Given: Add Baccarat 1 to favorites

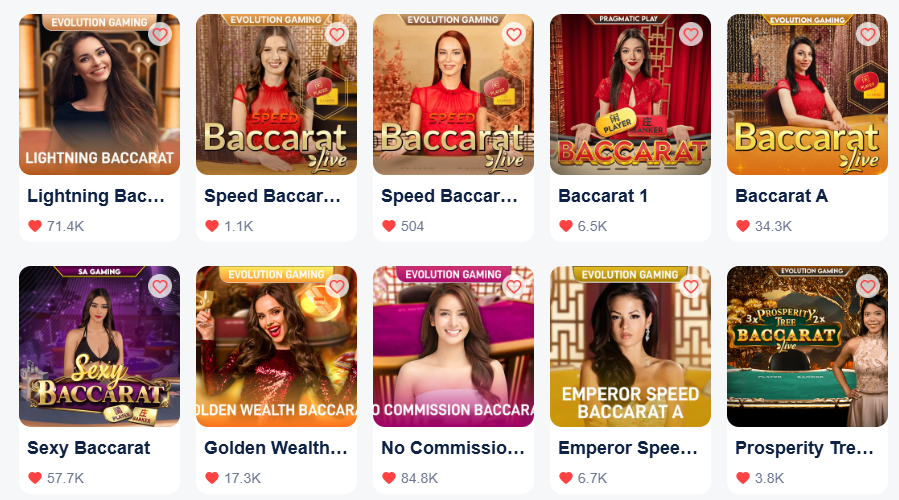Looking at the screenshot, I should (691, 34).
